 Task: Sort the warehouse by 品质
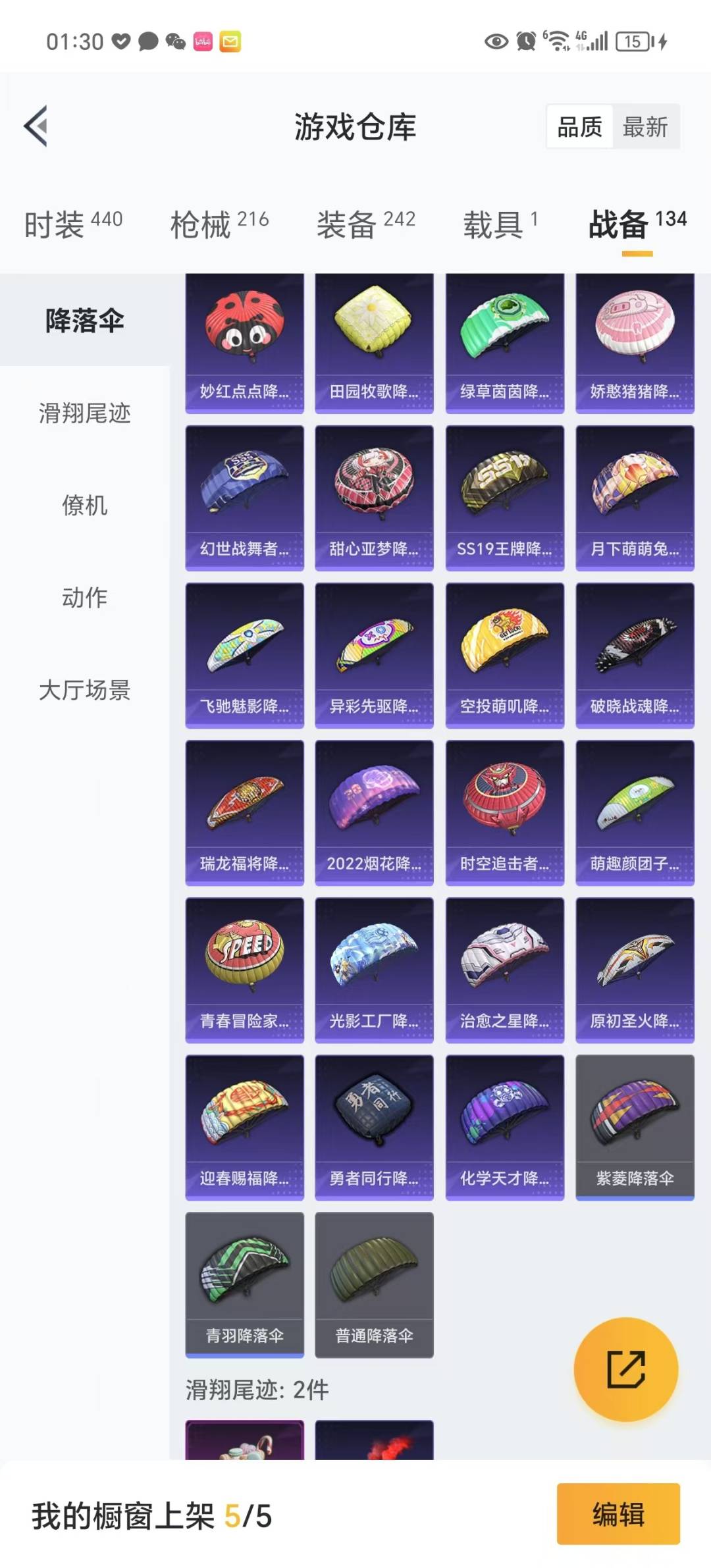tap(580, 126)
